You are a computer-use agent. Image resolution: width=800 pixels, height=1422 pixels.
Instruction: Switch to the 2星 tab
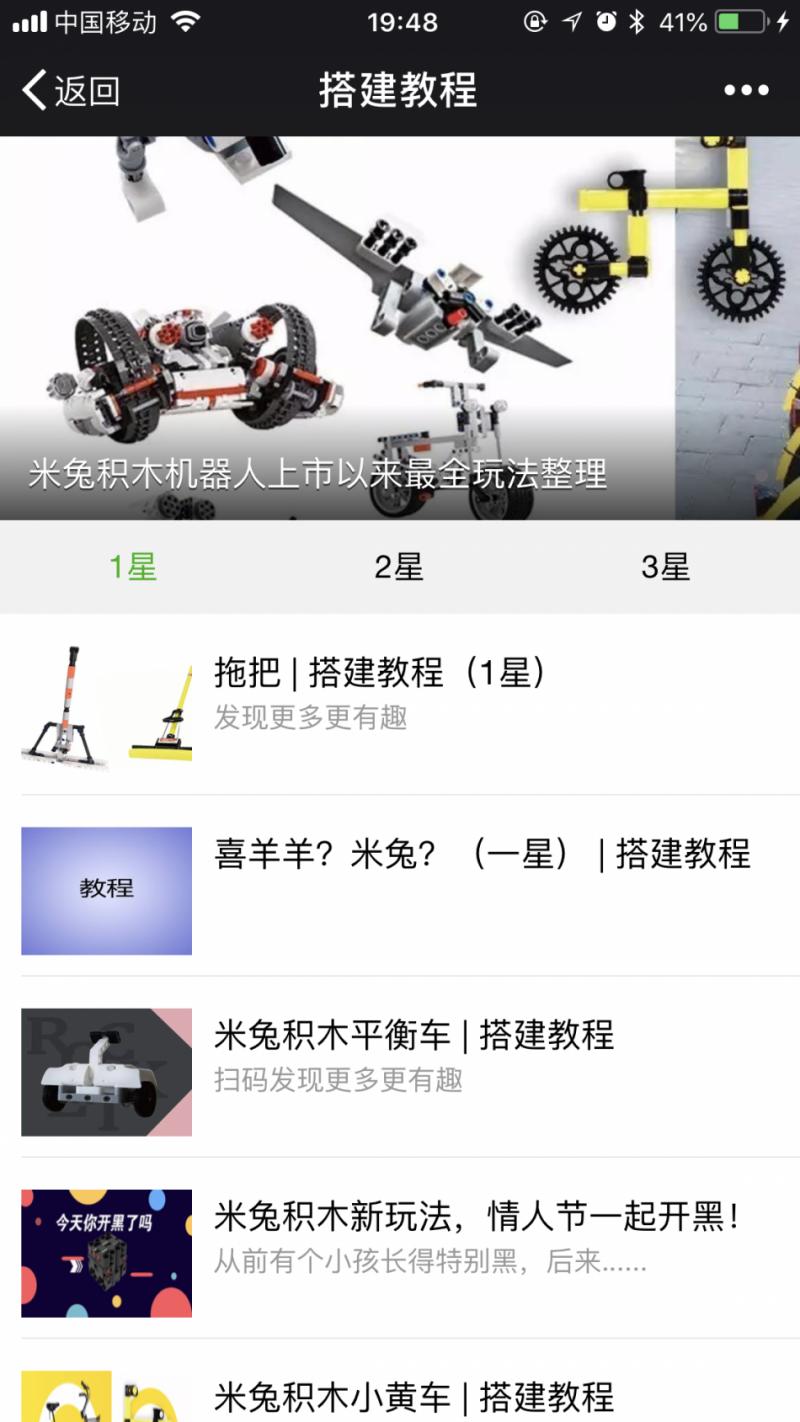pos(400,566)
